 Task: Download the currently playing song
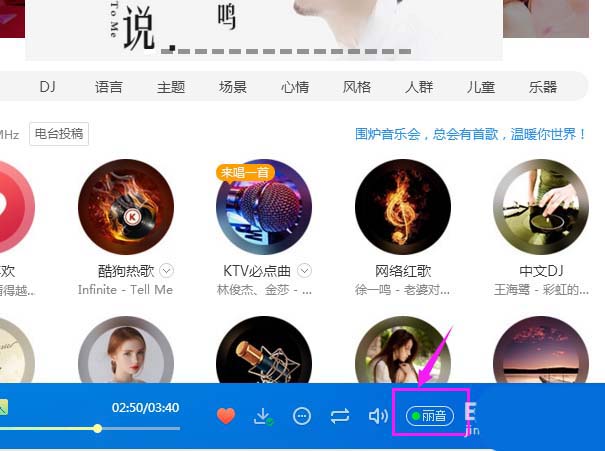pos(263,415)
